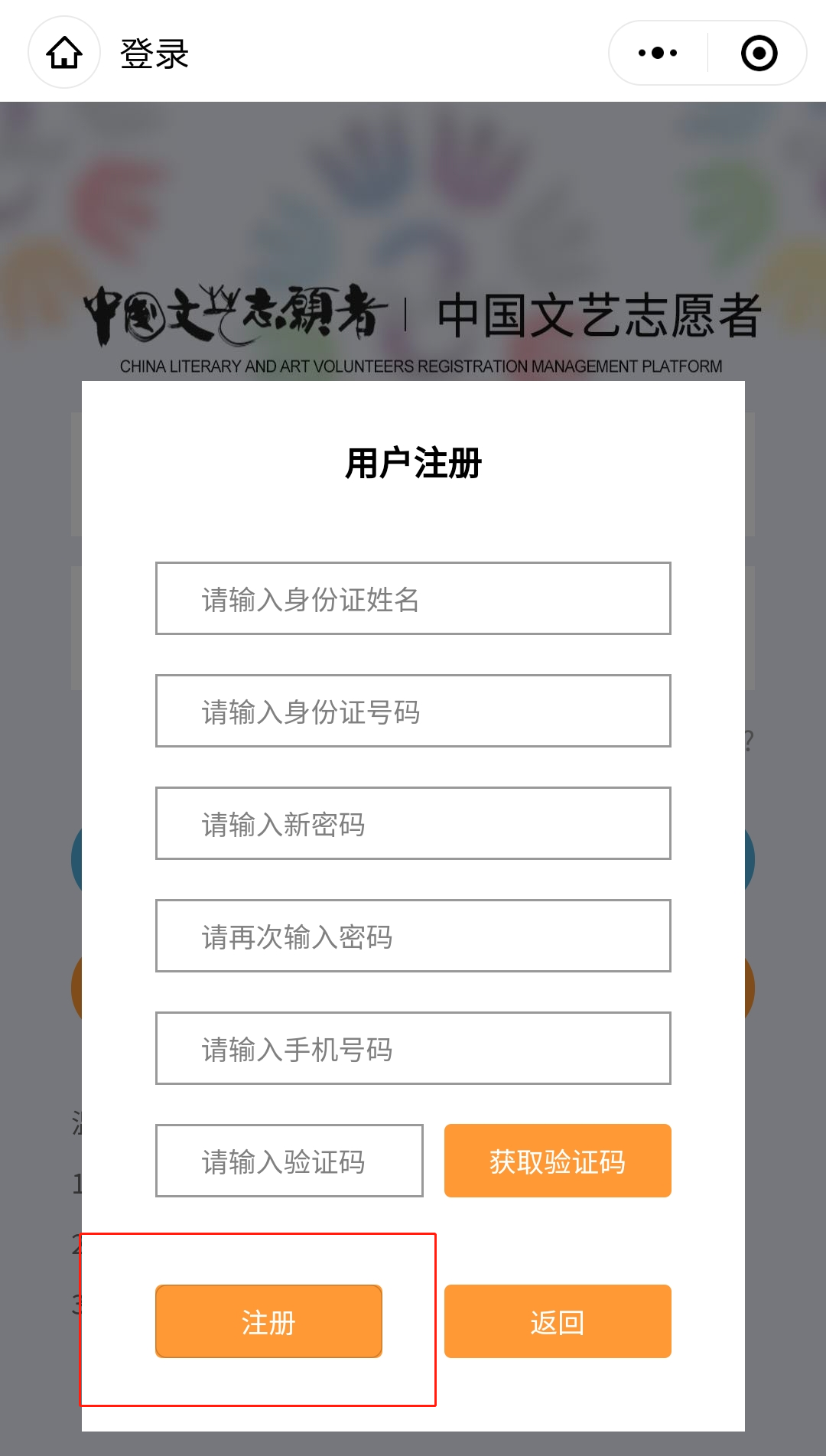Focus the ID card name field
Screen dimensions: 826x1456
pyautogui.click(x=413, y=598)
